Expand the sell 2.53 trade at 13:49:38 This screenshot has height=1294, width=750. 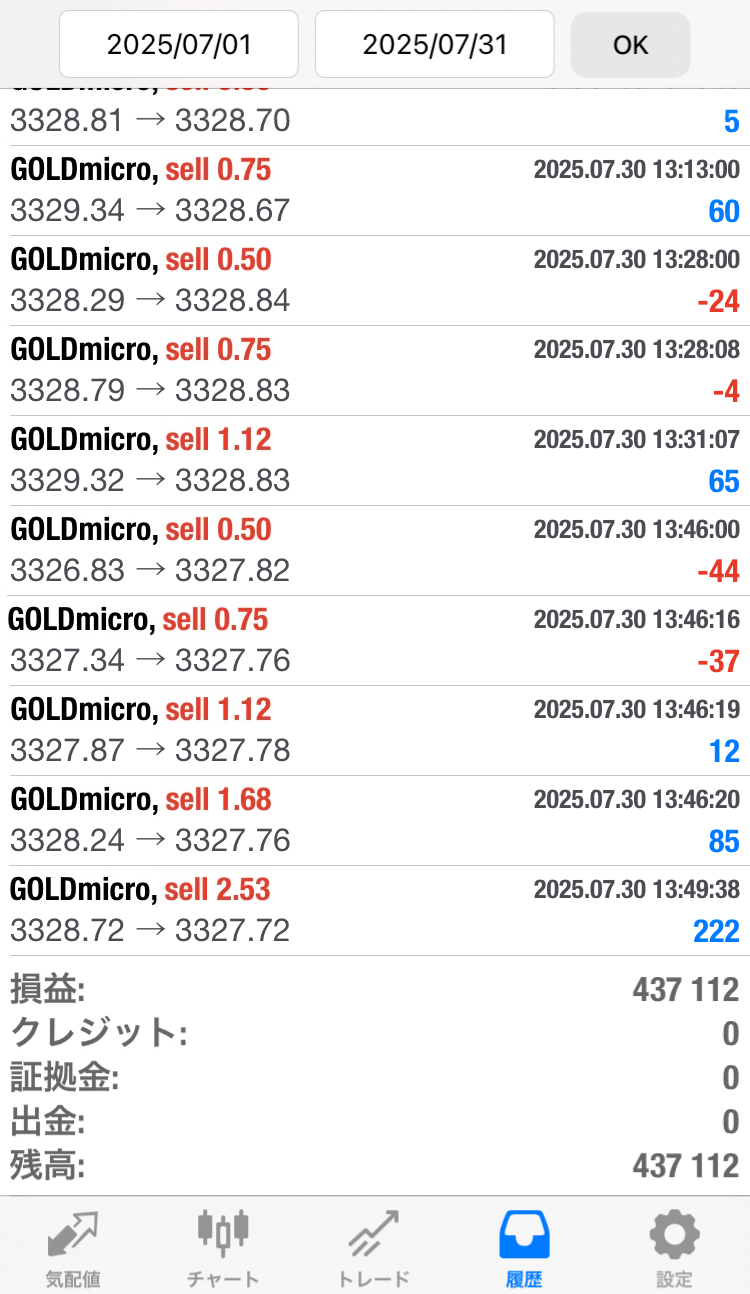[375, 911]
